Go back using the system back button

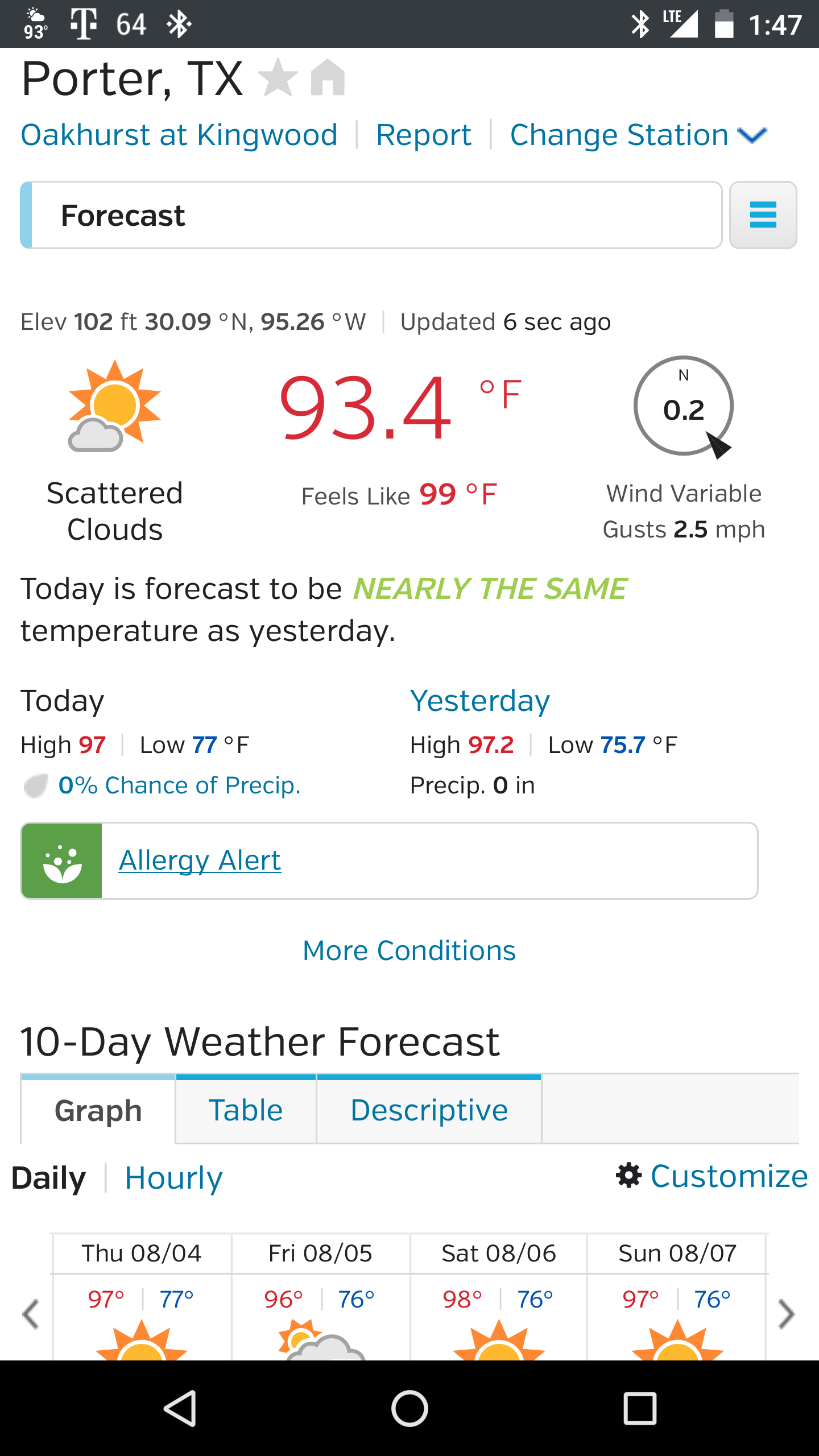click(x=181, y=1408)
